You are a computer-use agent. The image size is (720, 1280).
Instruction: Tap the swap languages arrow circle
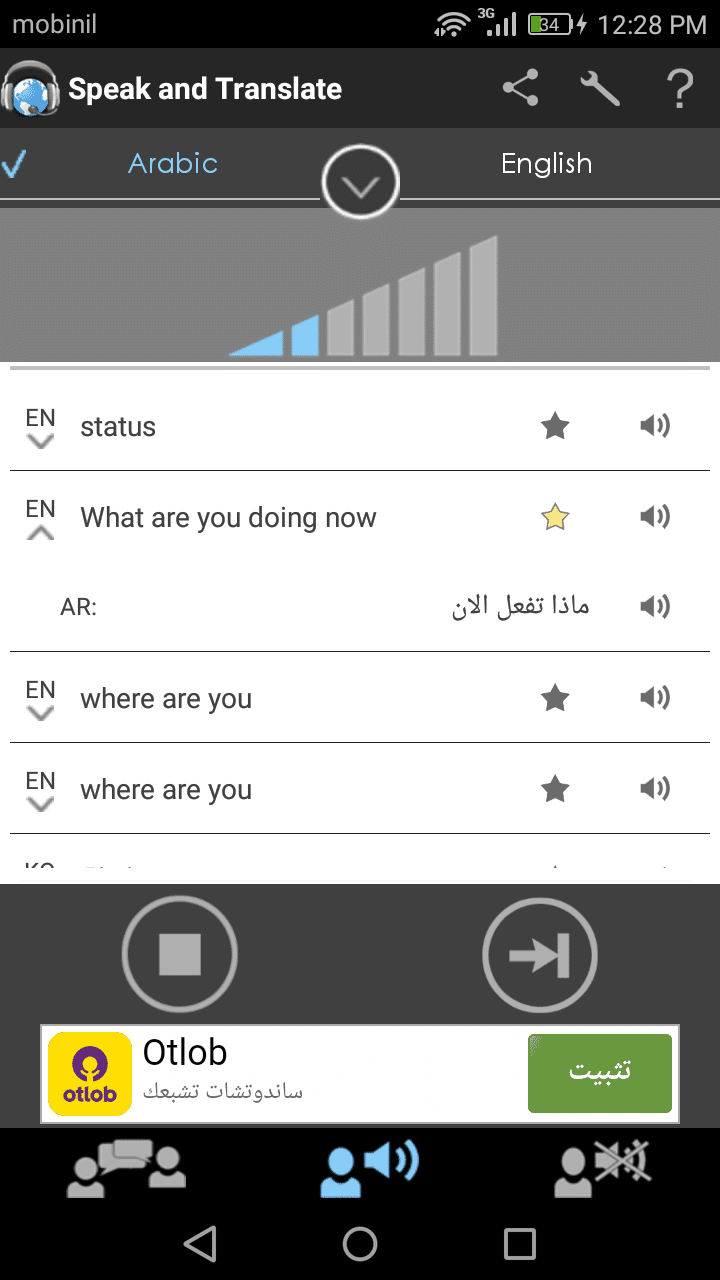361,184
